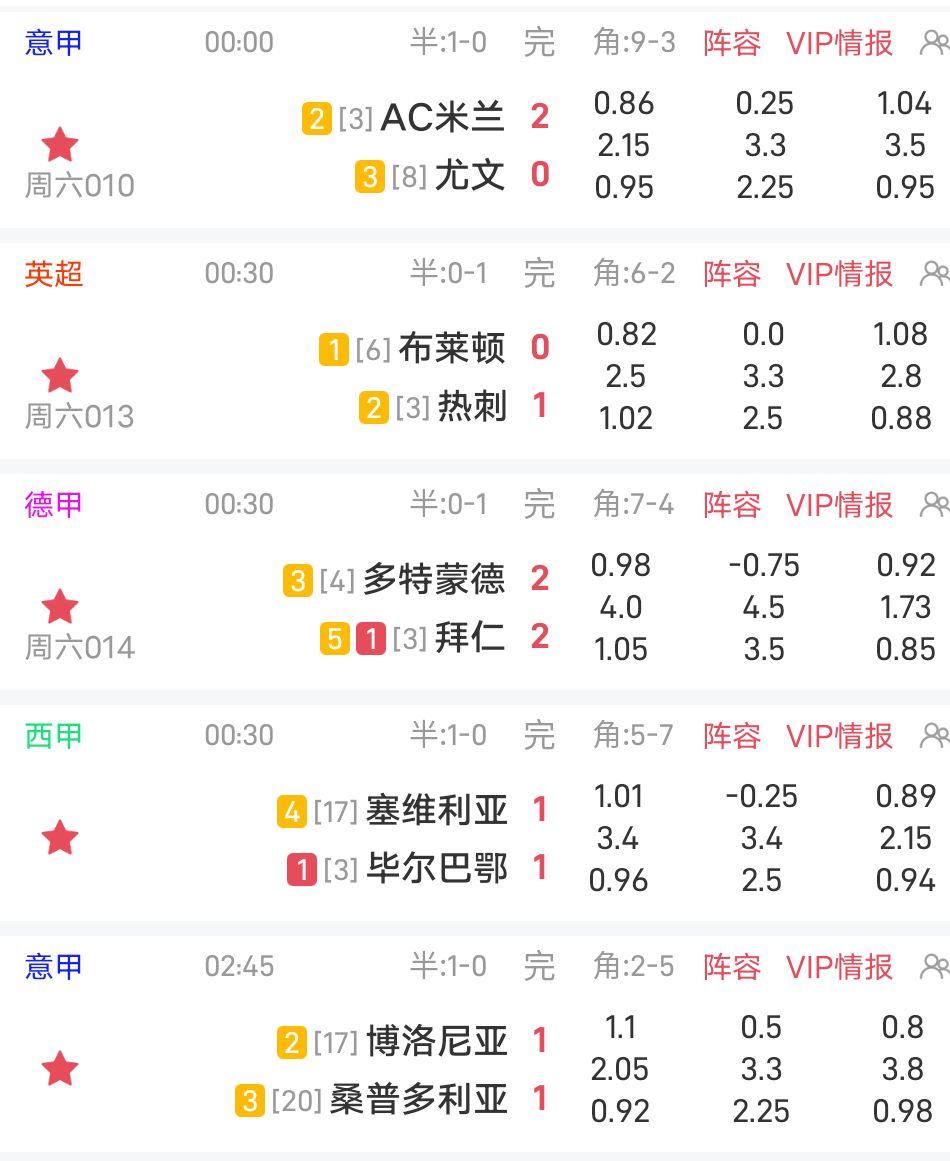Viewport: 950px width, 1161px height.
Task: Open VIP情报 for 多特蒙德 vs 拜仁
Action: click(x=840, y=505)
